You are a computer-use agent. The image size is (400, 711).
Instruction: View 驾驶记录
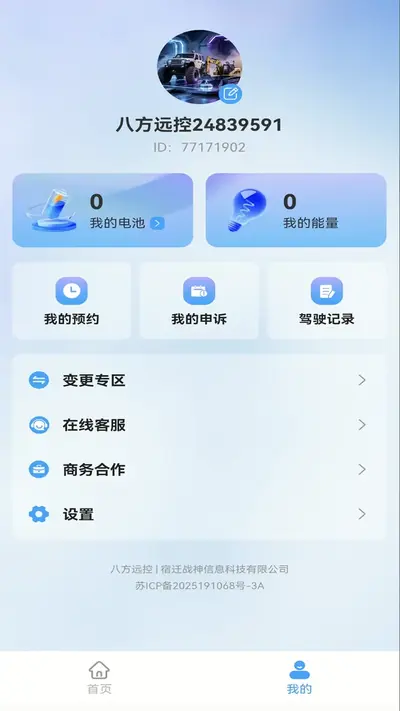pyautogui.click(x=327, y=301)
